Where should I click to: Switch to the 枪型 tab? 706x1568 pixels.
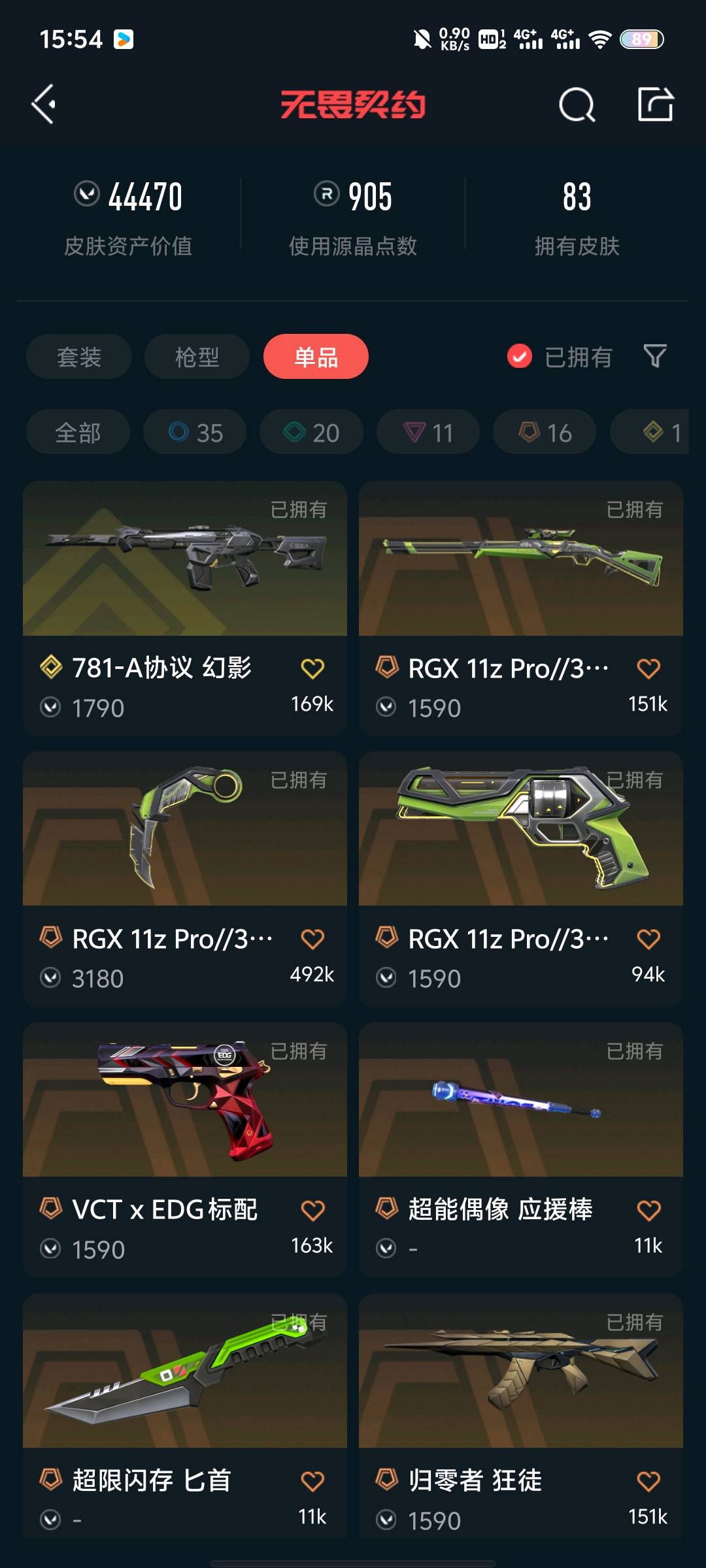pyautogui.click(x=197, y=357)
